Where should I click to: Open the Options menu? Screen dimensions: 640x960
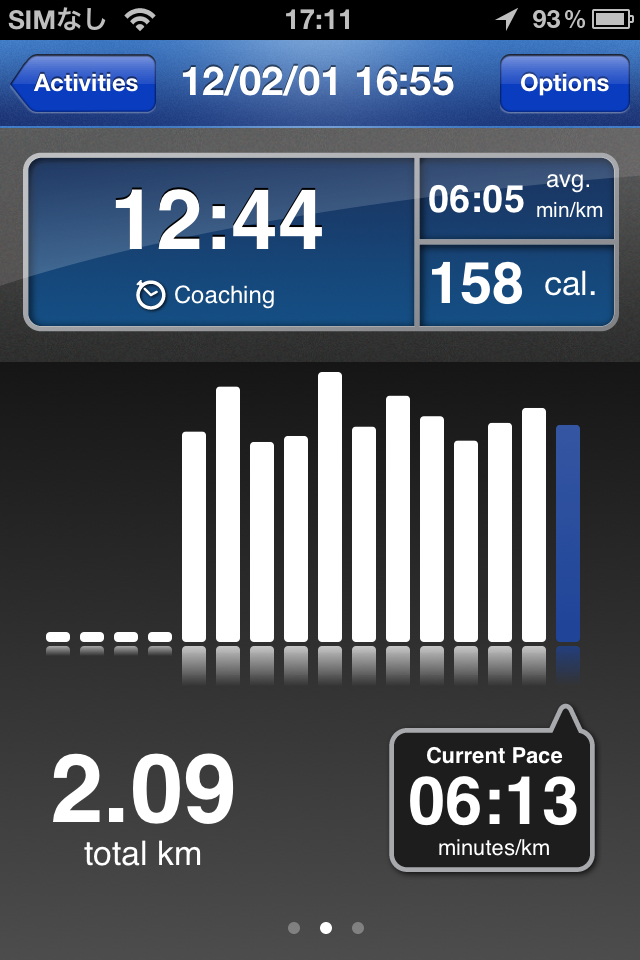pos(564,84)
